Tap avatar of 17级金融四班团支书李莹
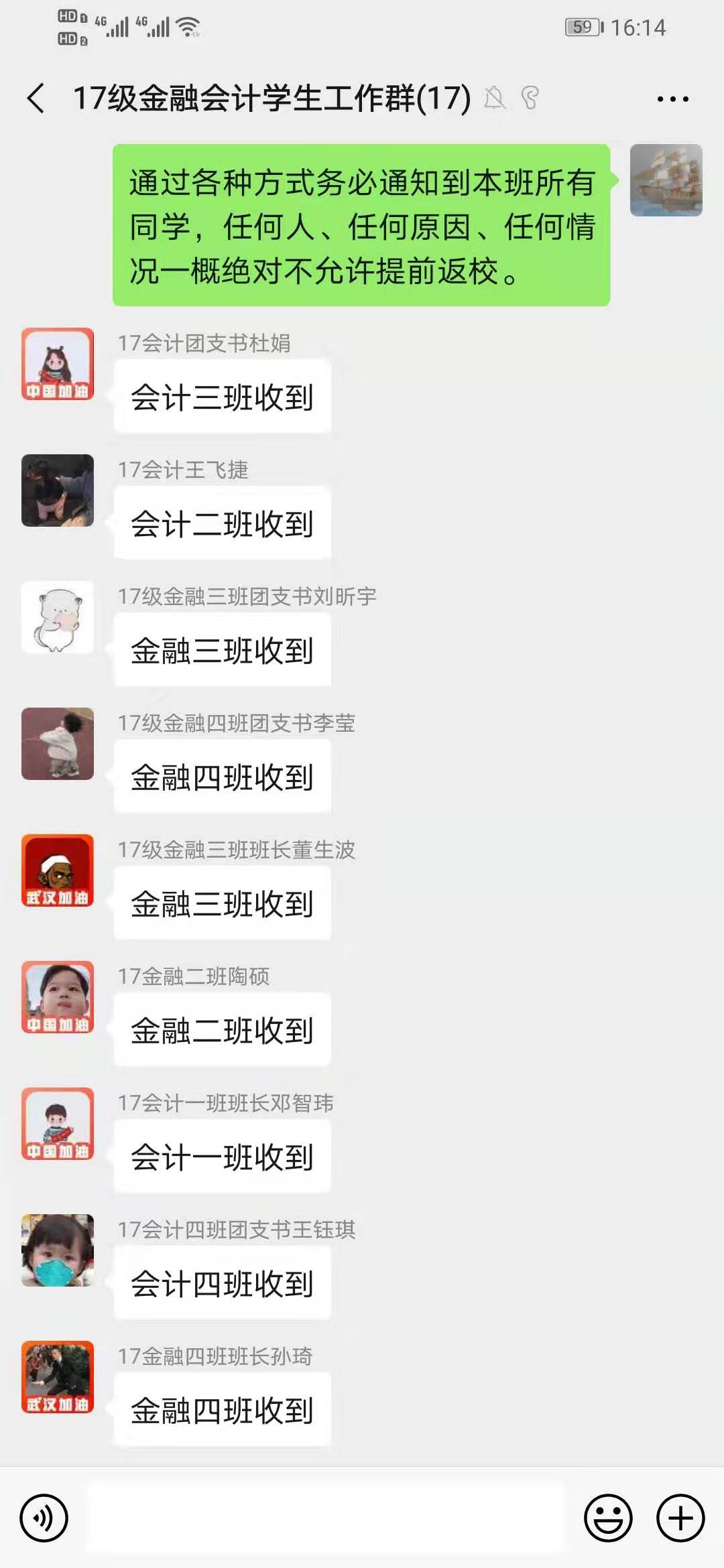724x1568 pixels. point(58,744)
